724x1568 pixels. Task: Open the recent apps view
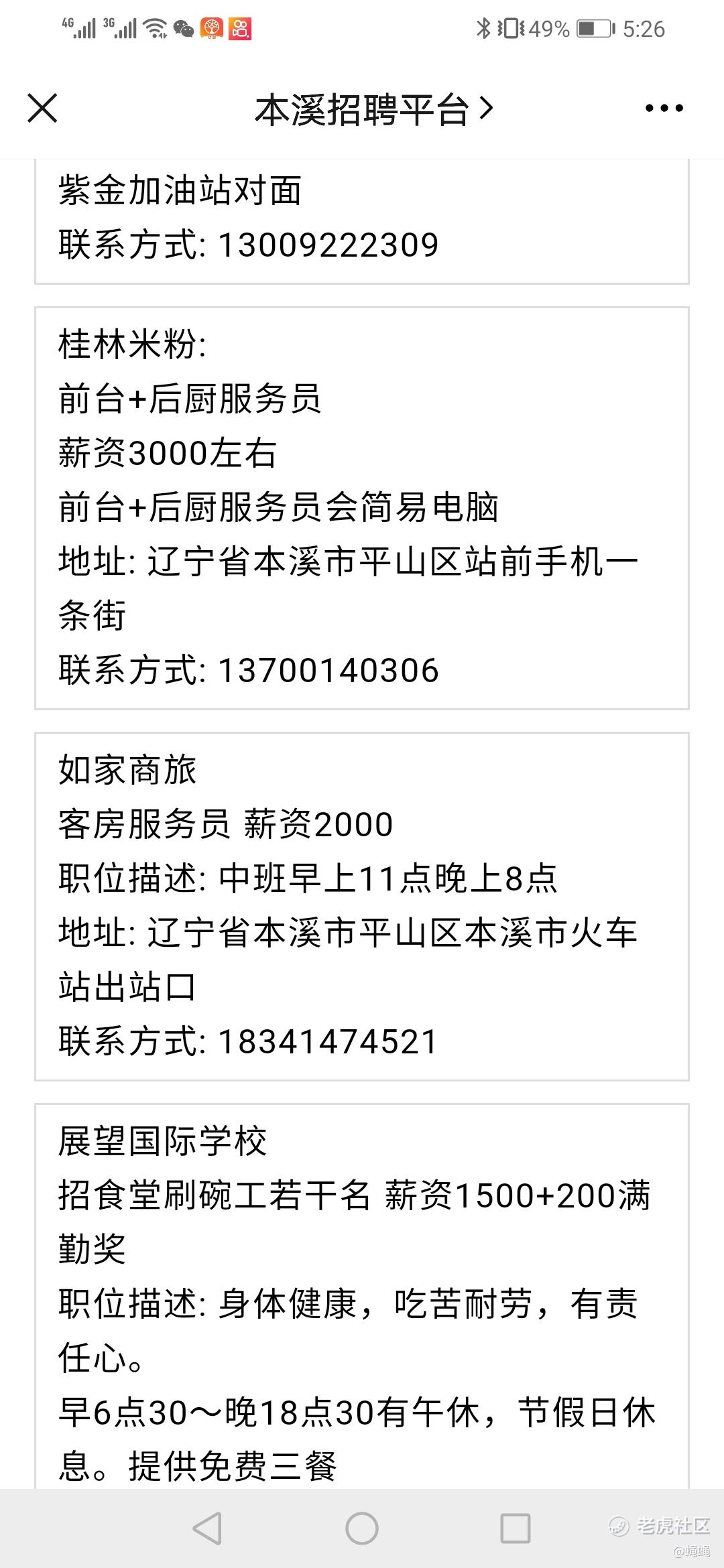point(516,1529)
